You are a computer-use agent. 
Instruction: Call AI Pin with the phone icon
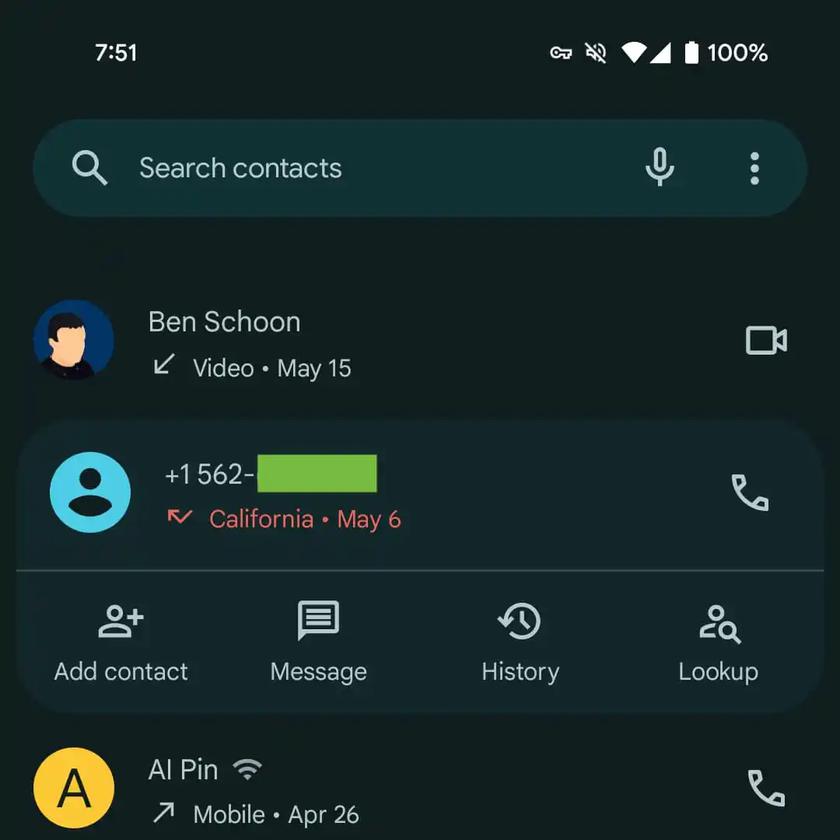click(766, 789)
